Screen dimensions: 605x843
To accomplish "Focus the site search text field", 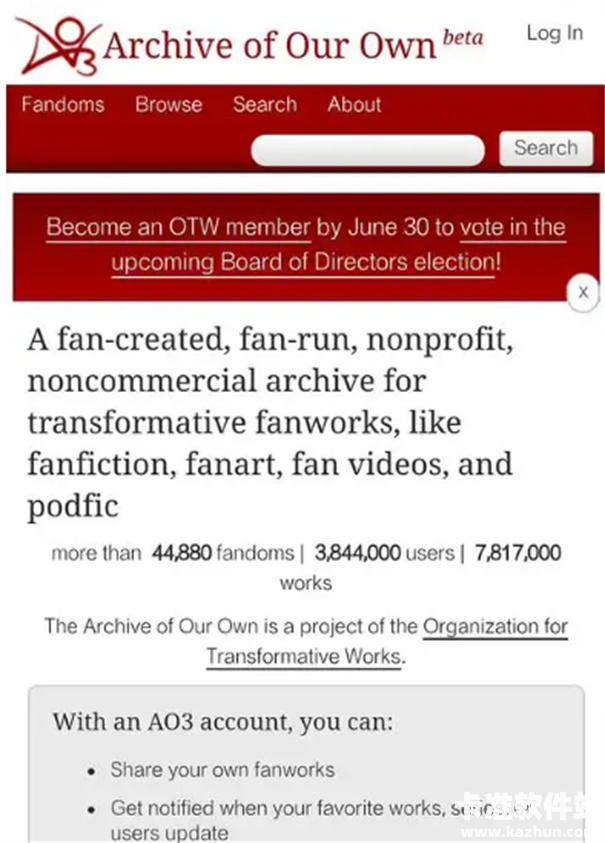I will coord(368,149).
